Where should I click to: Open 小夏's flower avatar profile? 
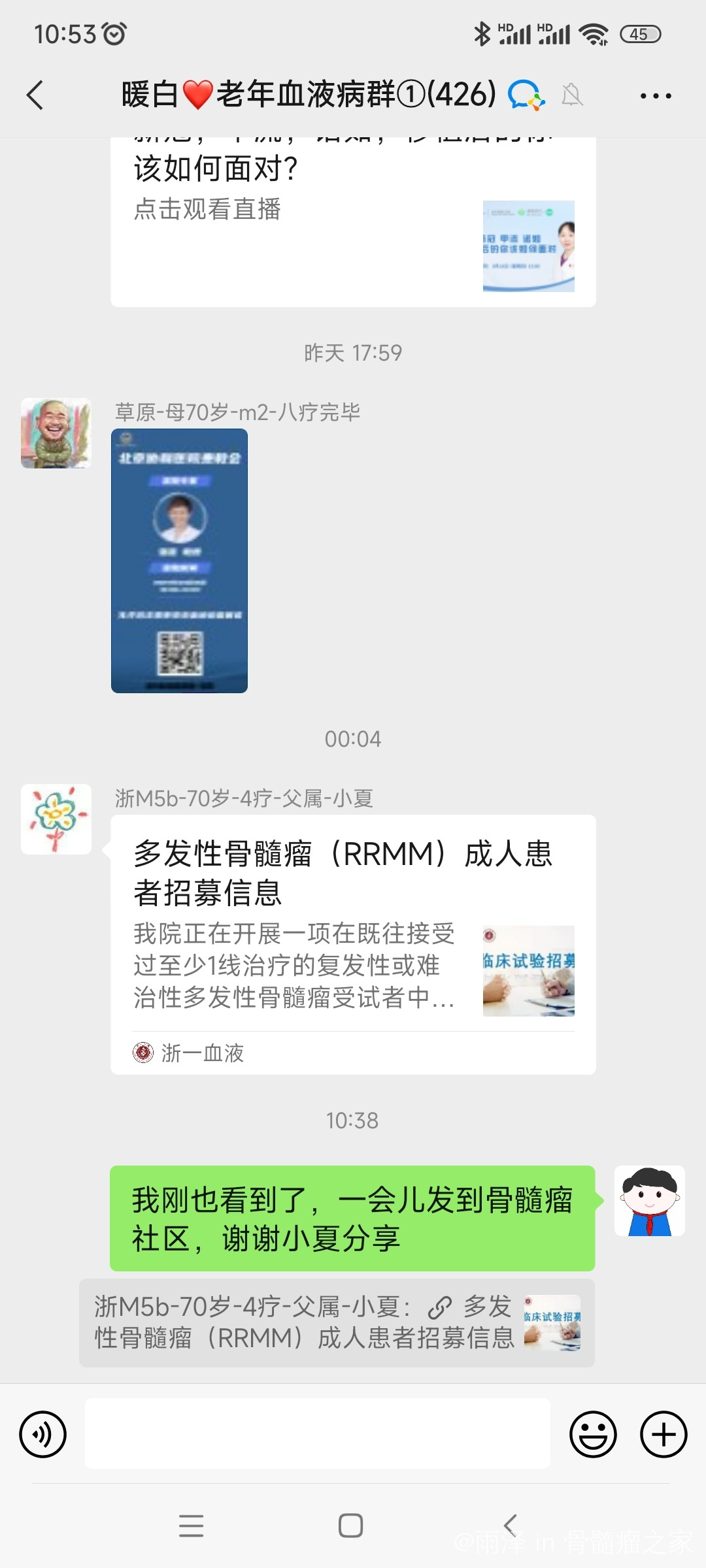[56, 819]
